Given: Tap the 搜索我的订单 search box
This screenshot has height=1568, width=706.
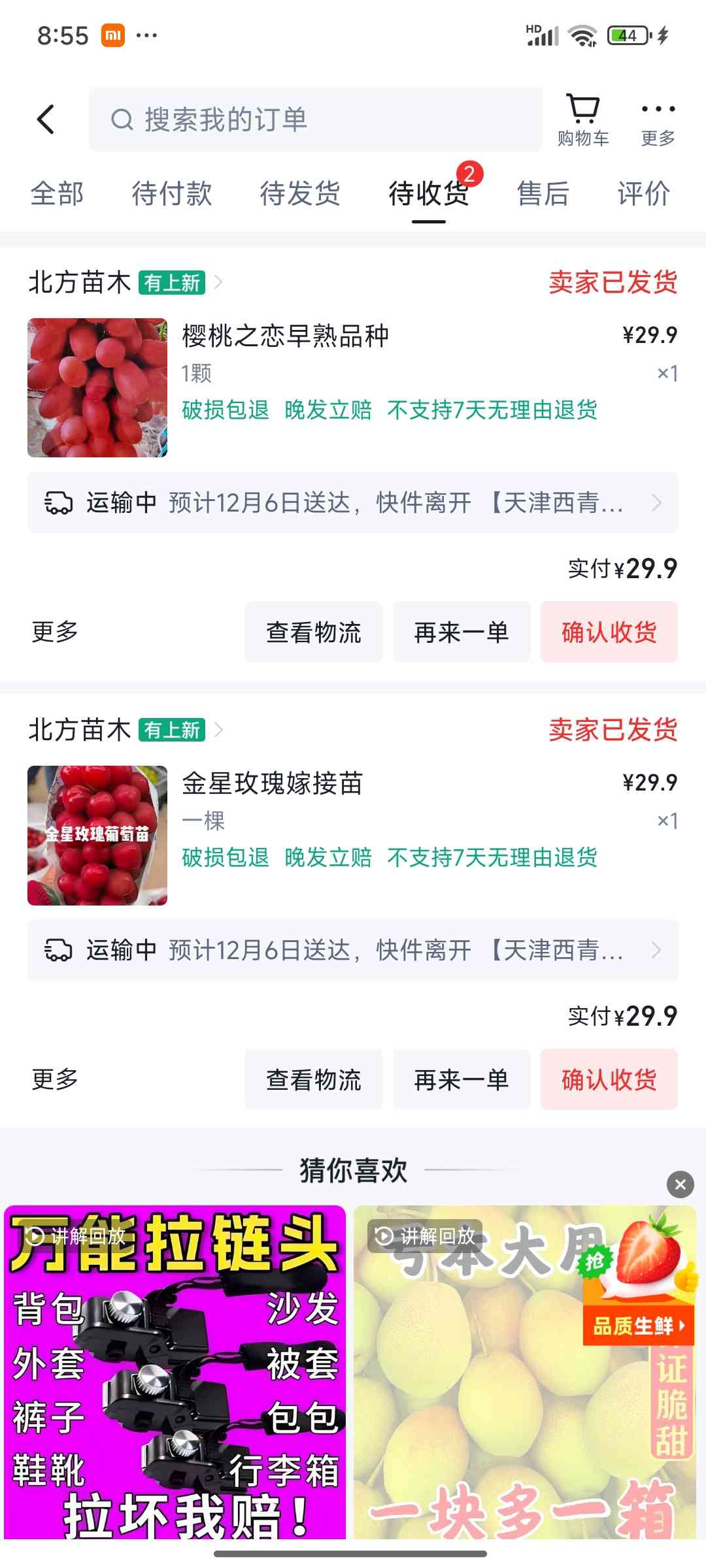Looking at the screenshot, I should pyautogui.click(x=315, y=120).
